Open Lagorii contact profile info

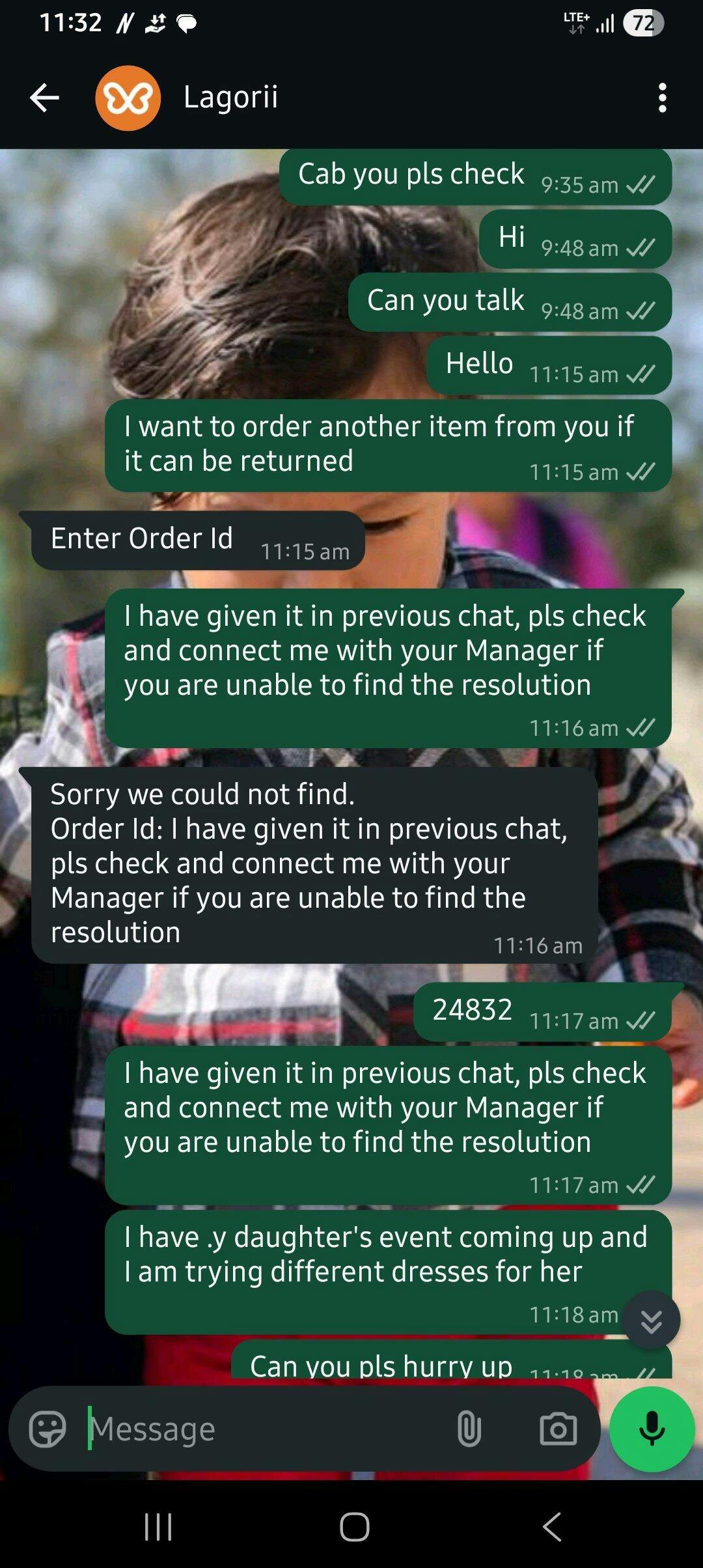(230, 98)
